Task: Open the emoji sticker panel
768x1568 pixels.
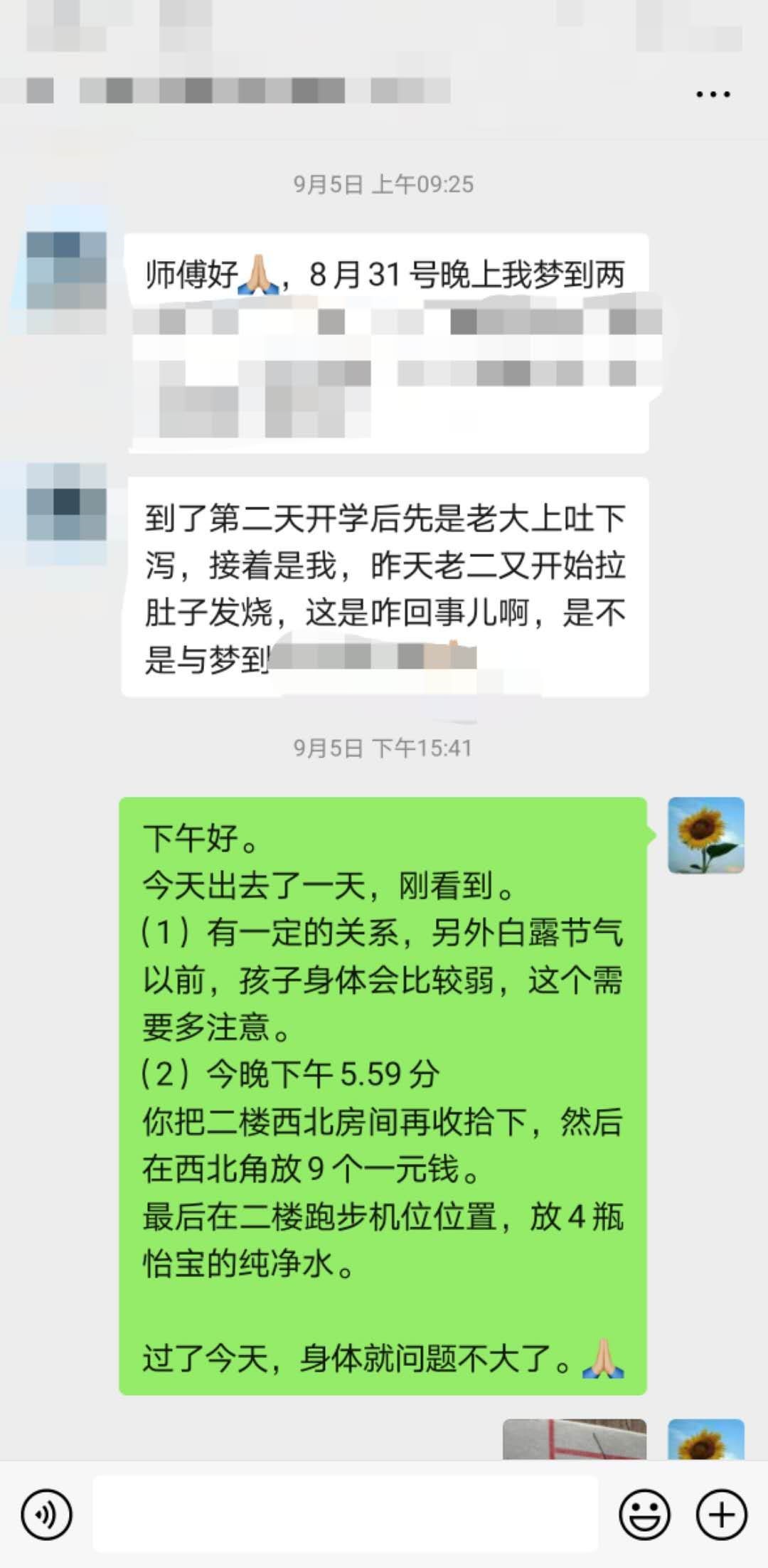Action: point(644,1515)
